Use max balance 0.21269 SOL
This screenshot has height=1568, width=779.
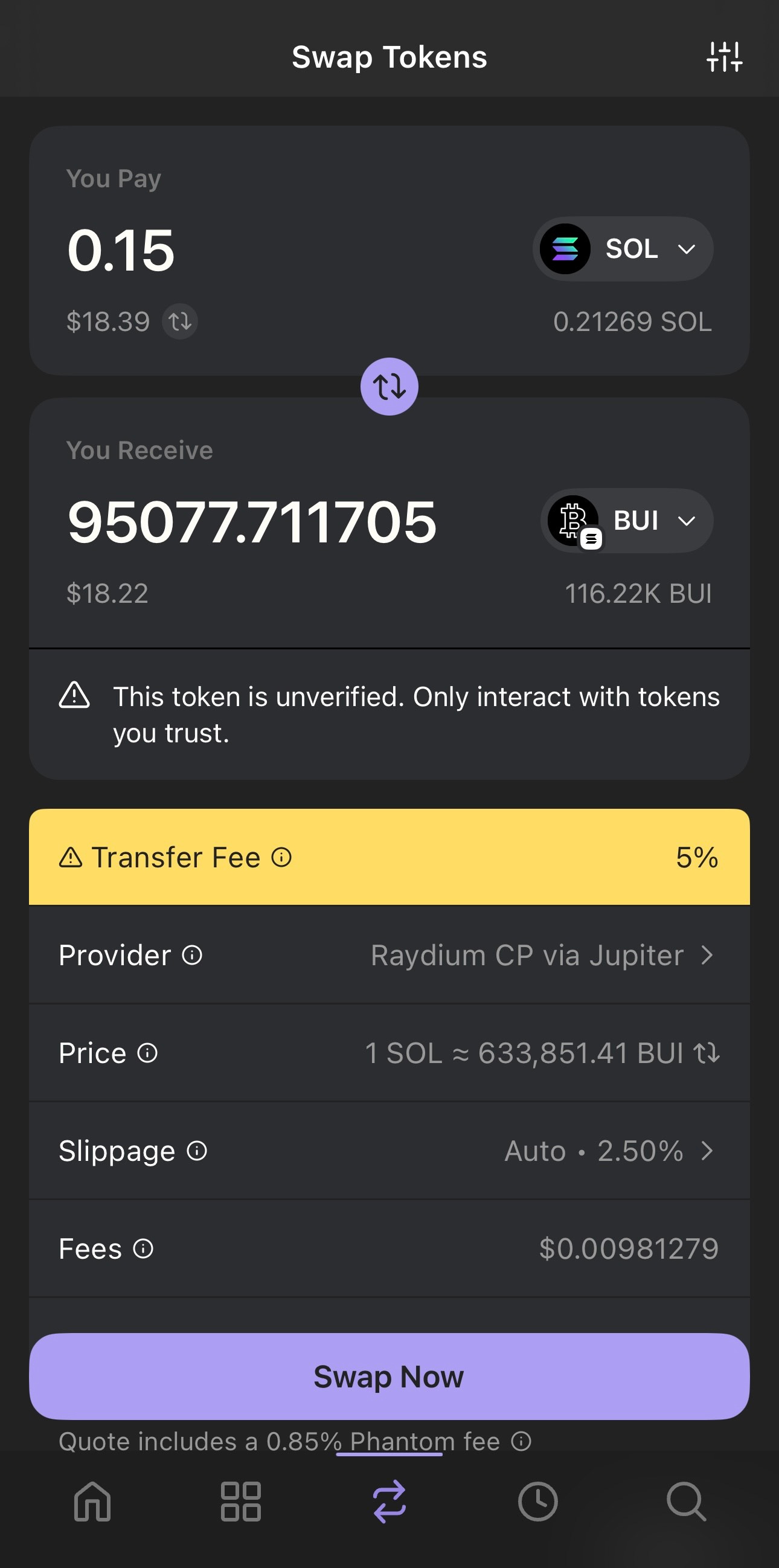tap(632, 321)
